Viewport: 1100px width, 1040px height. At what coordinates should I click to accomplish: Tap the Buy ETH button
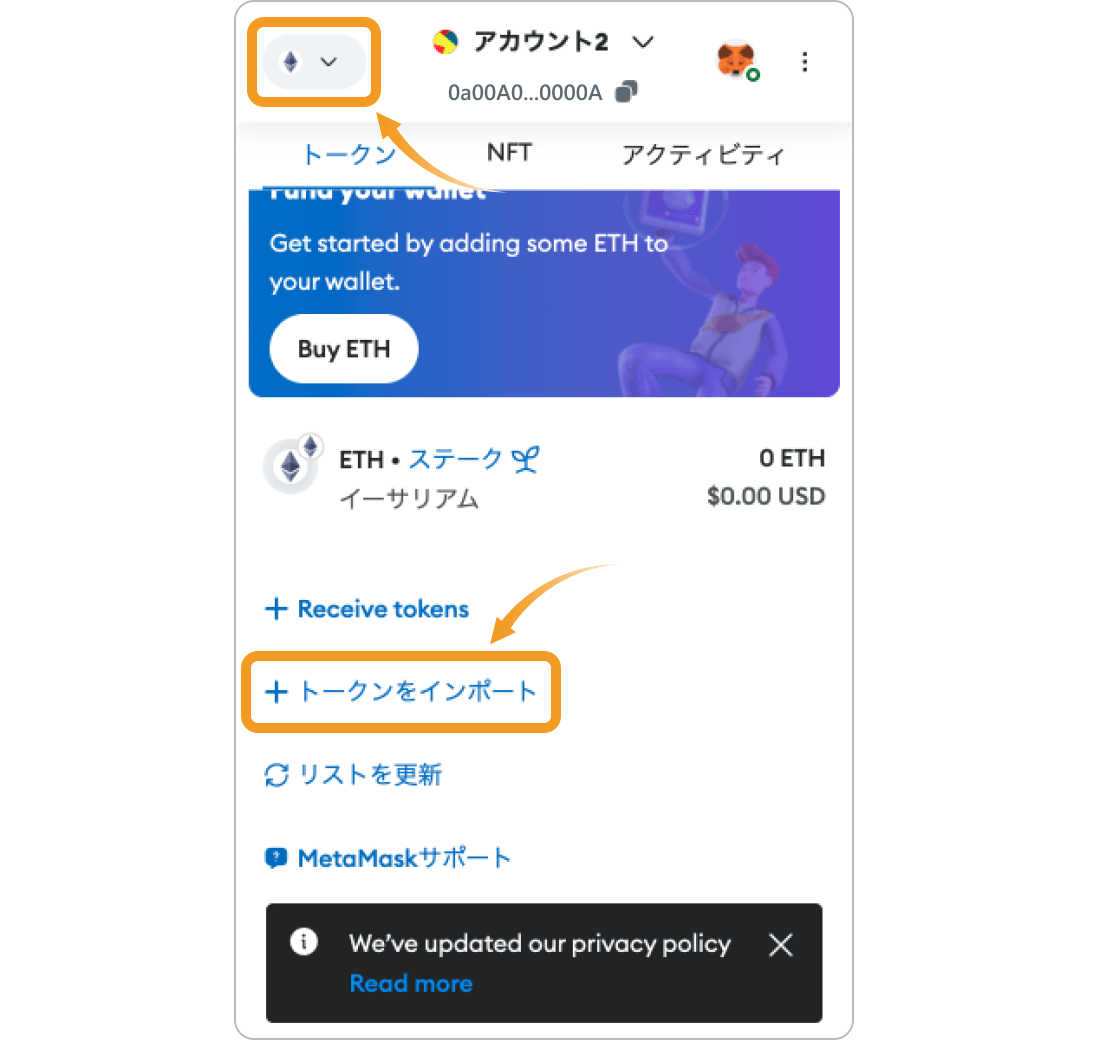coord(343,349)
